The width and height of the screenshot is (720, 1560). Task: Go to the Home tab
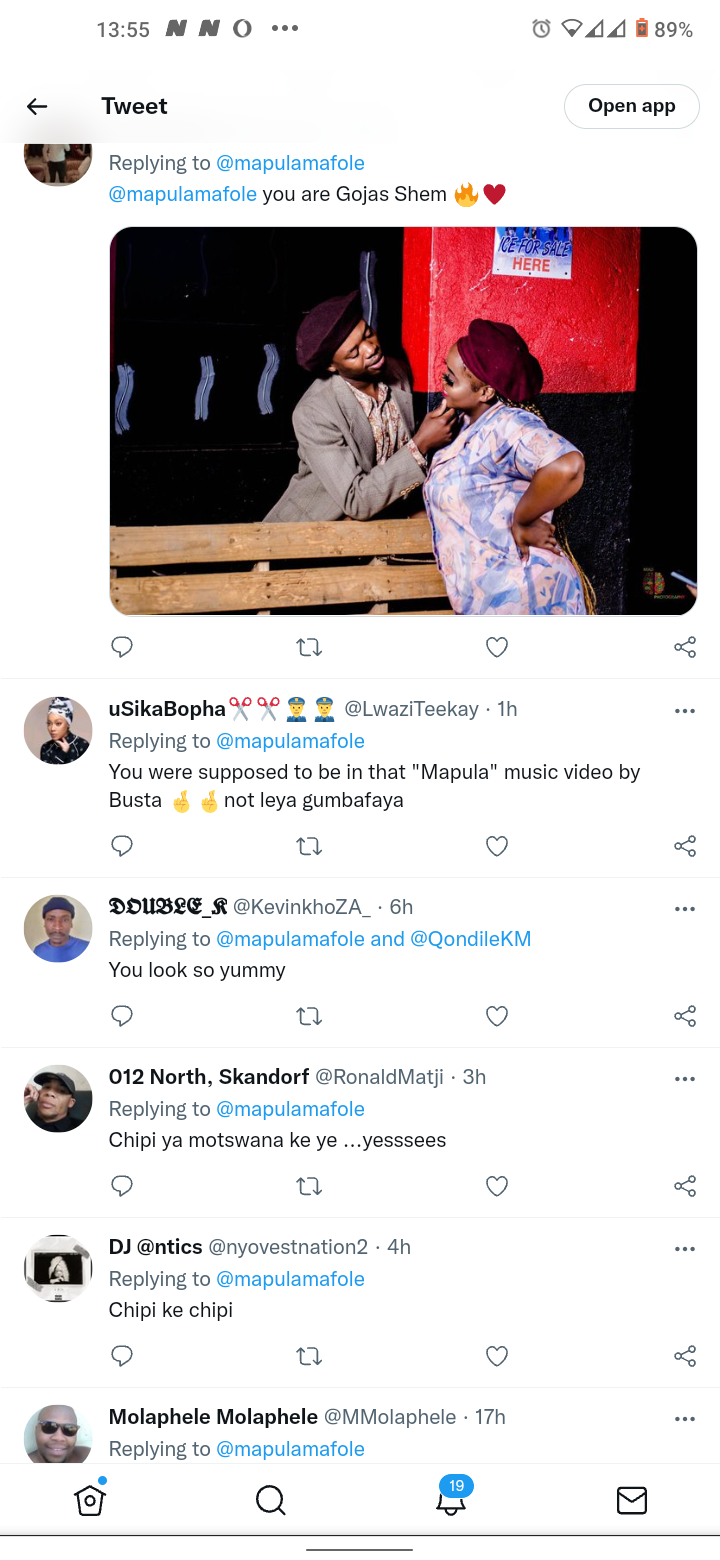pyautogui.click(x=90, y=1500)
